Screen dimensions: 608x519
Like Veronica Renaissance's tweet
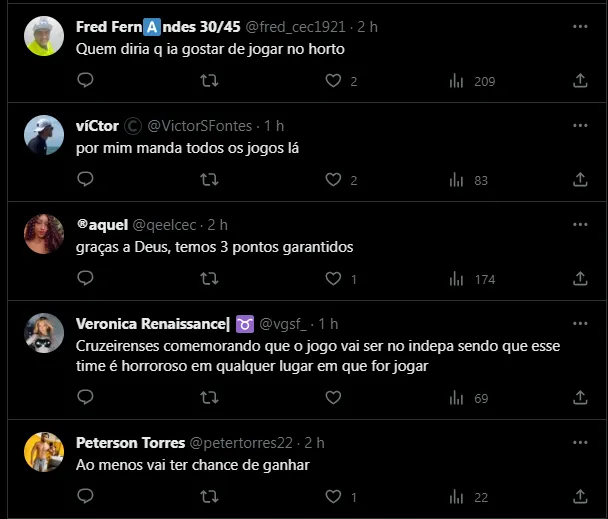[x=334, y=398]
